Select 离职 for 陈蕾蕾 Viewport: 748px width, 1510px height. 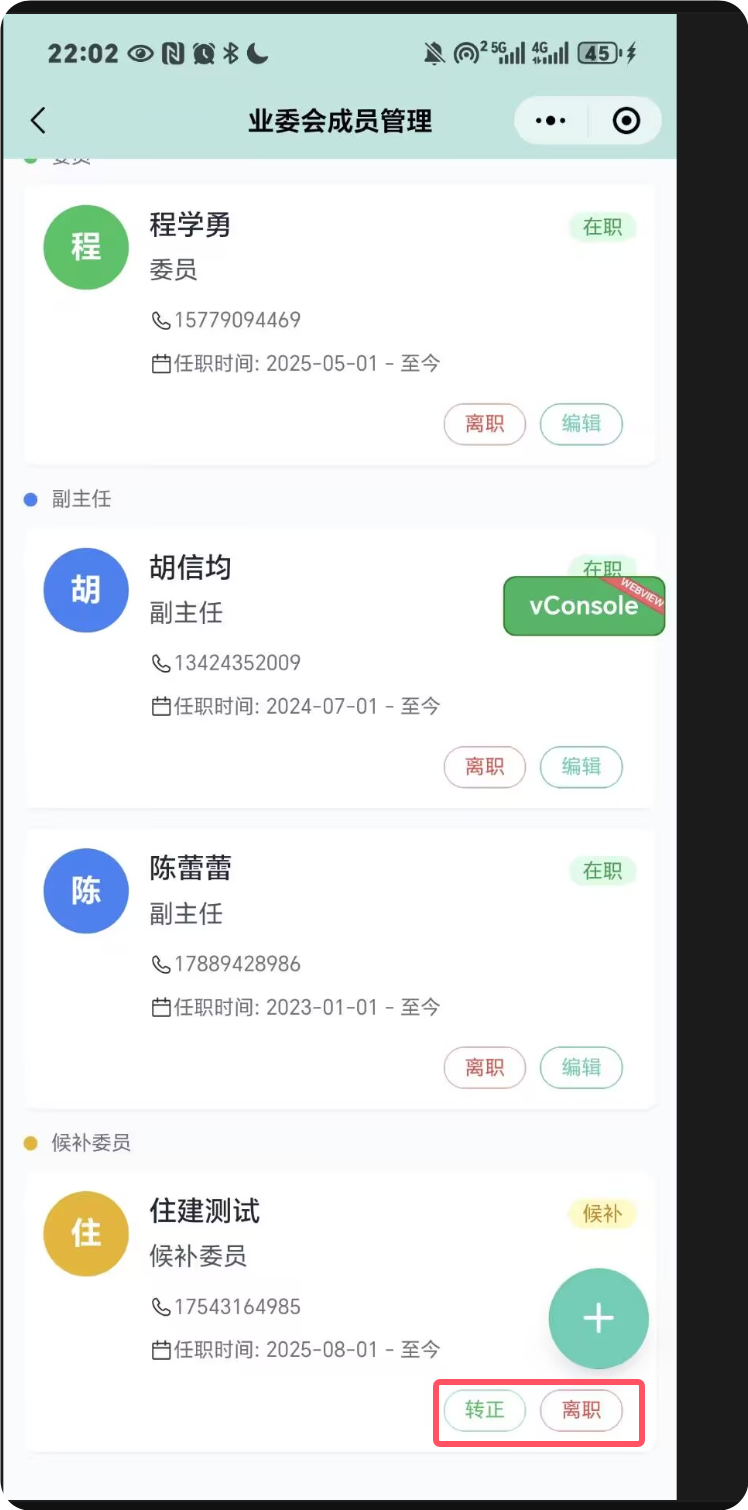pyautogui.click(x=485, y=1067)
